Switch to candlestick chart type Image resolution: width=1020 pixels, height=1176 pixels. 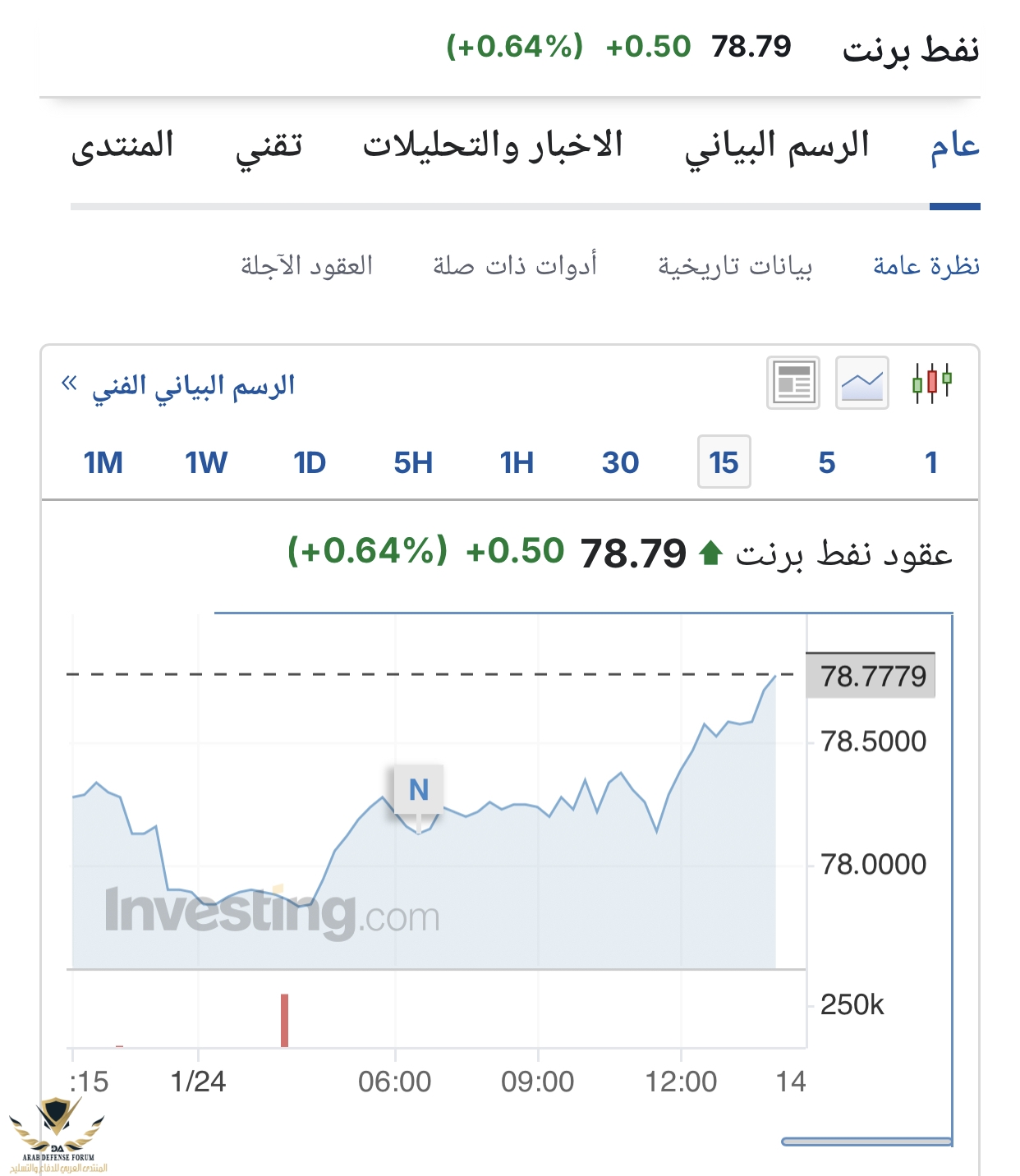coord(931,383)
